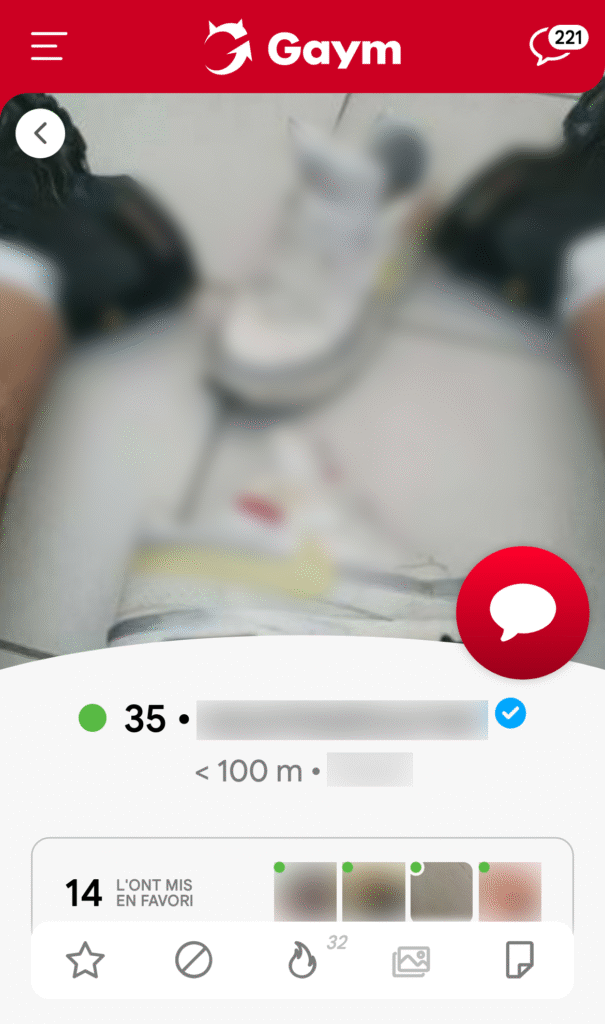Open the first favorite's thumbnail
This screenshot has height=1024, width=605.
tap(305, 890)
